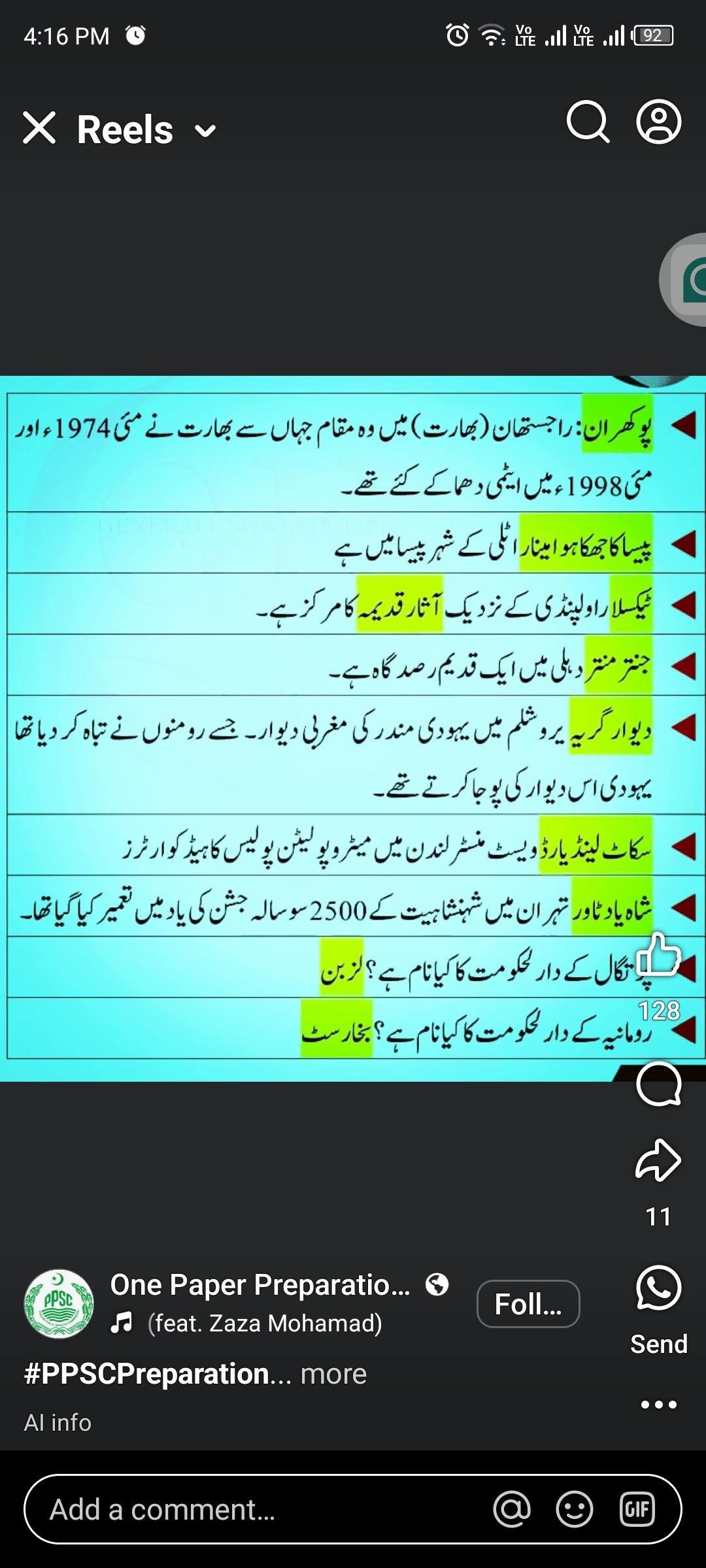Share this reel
This screenshot has width=706, height=1568.
(658, 1160)
